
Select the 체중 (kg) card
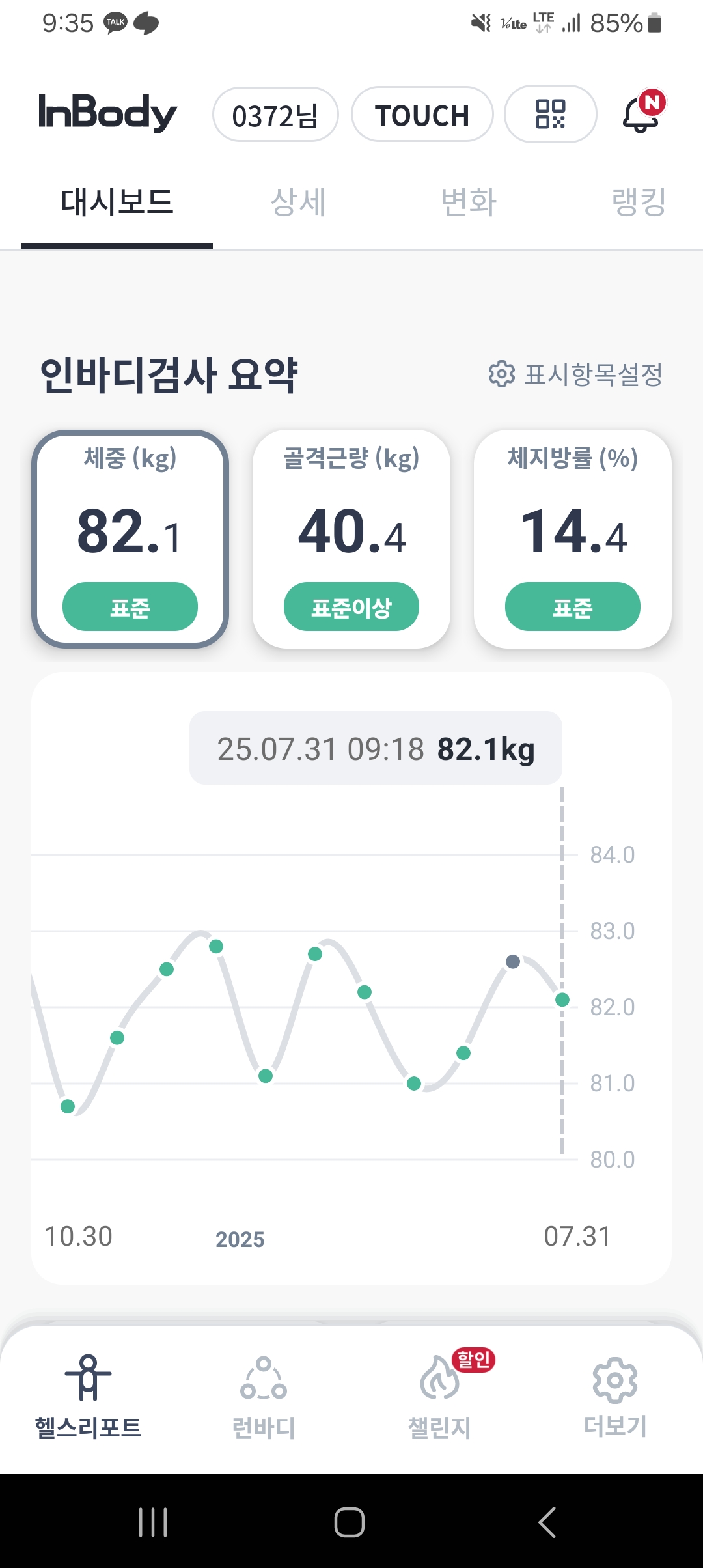point(130,539)
